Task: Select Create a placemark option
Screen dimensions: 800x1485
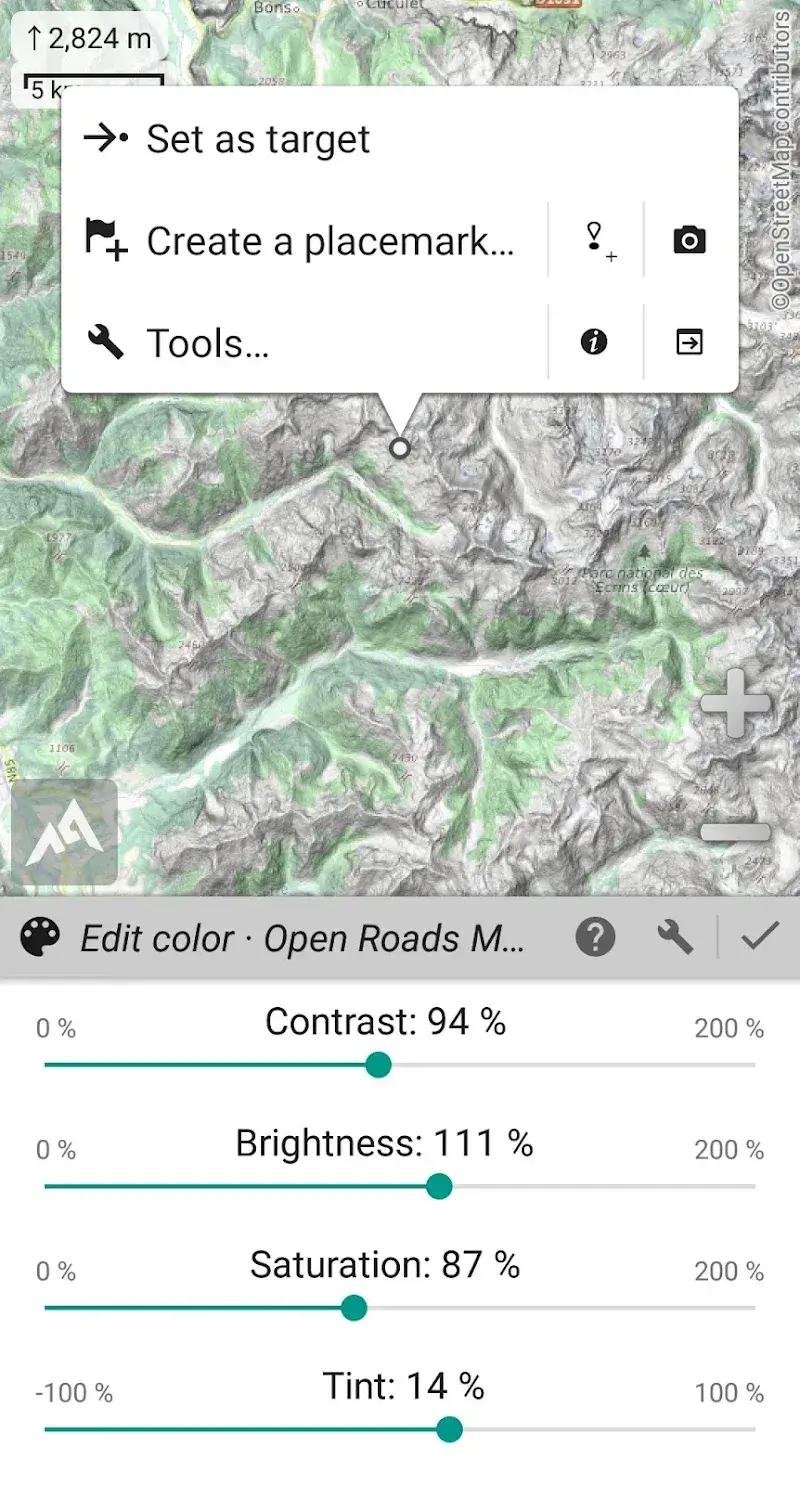Action: tap(330, 240)
